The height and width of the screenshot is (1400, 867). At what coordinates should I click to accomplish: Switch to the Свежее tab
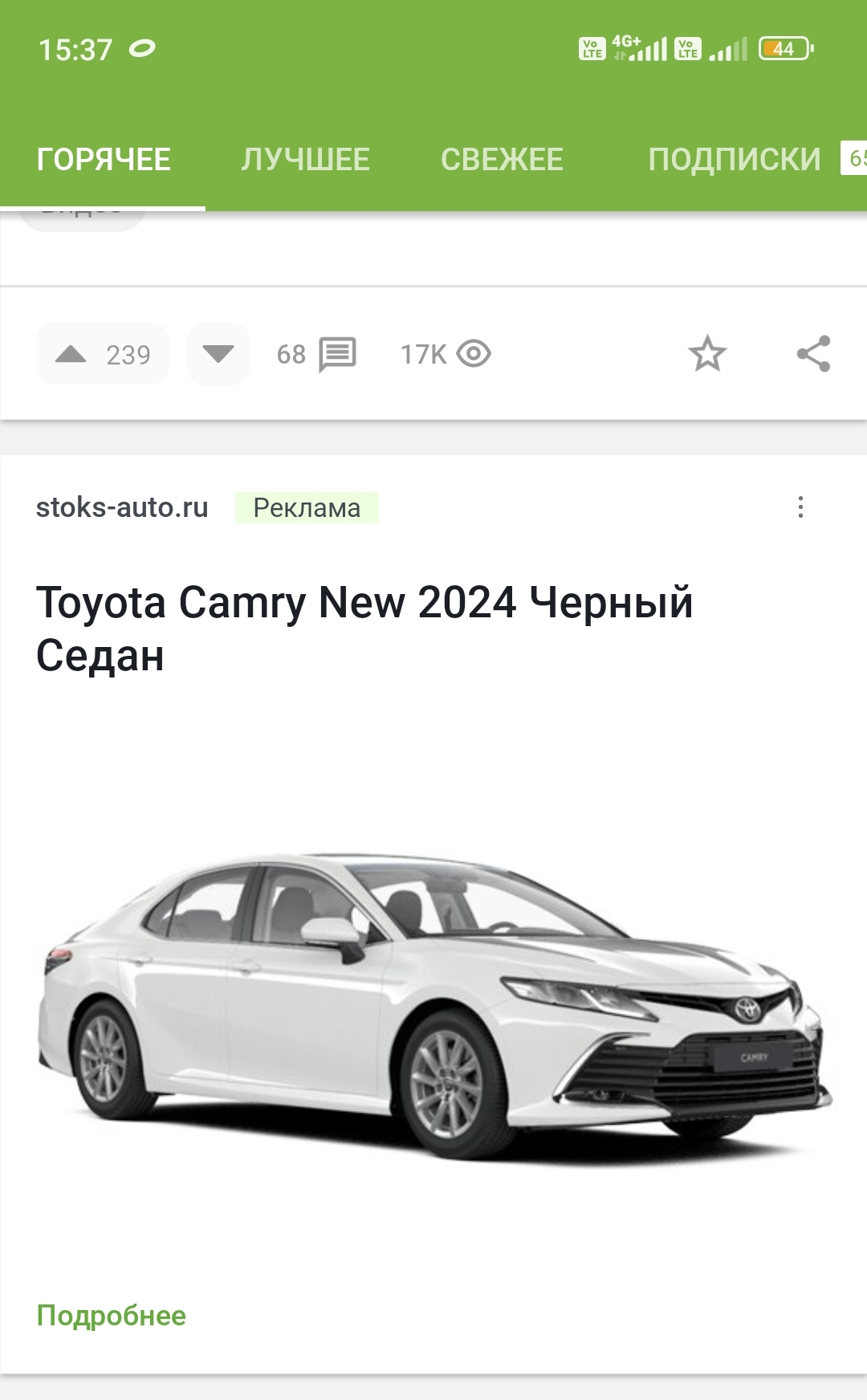(x=502, y=160)
